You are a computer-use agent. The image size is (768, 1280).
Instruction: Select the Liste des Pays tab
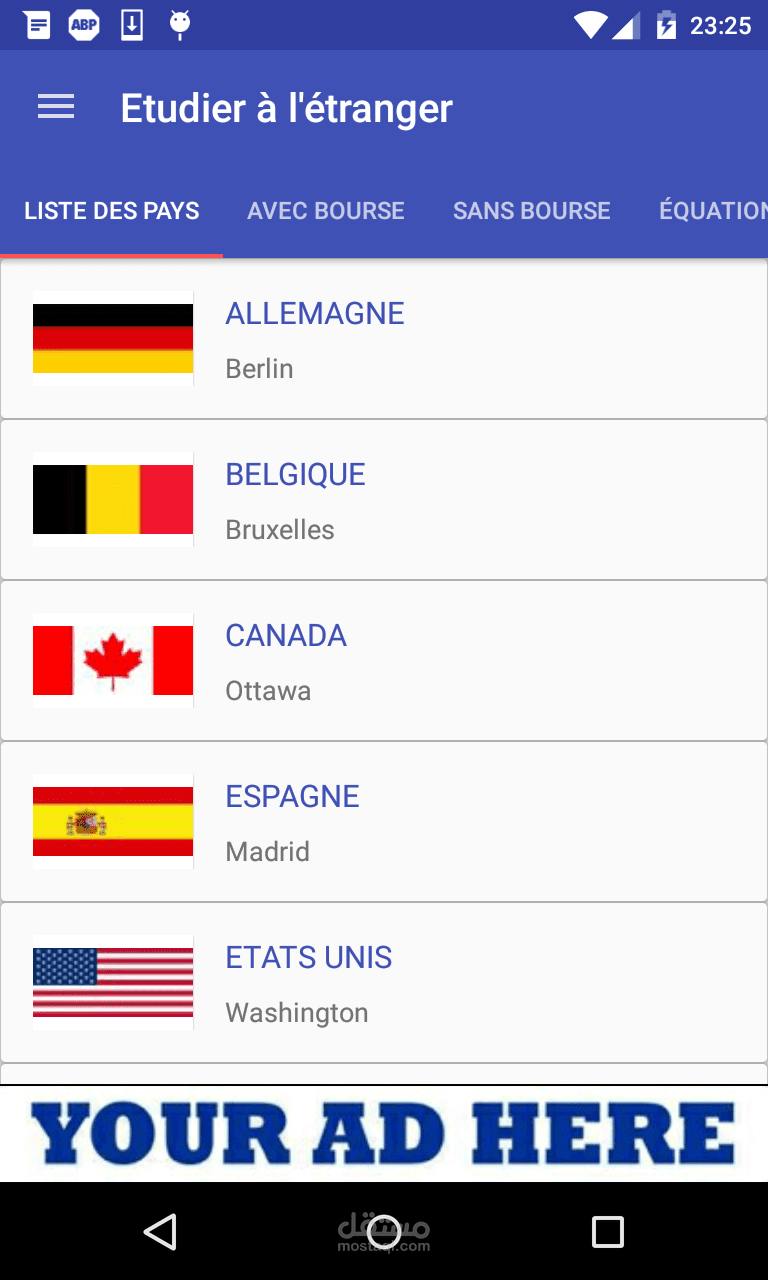click(112, 211)
